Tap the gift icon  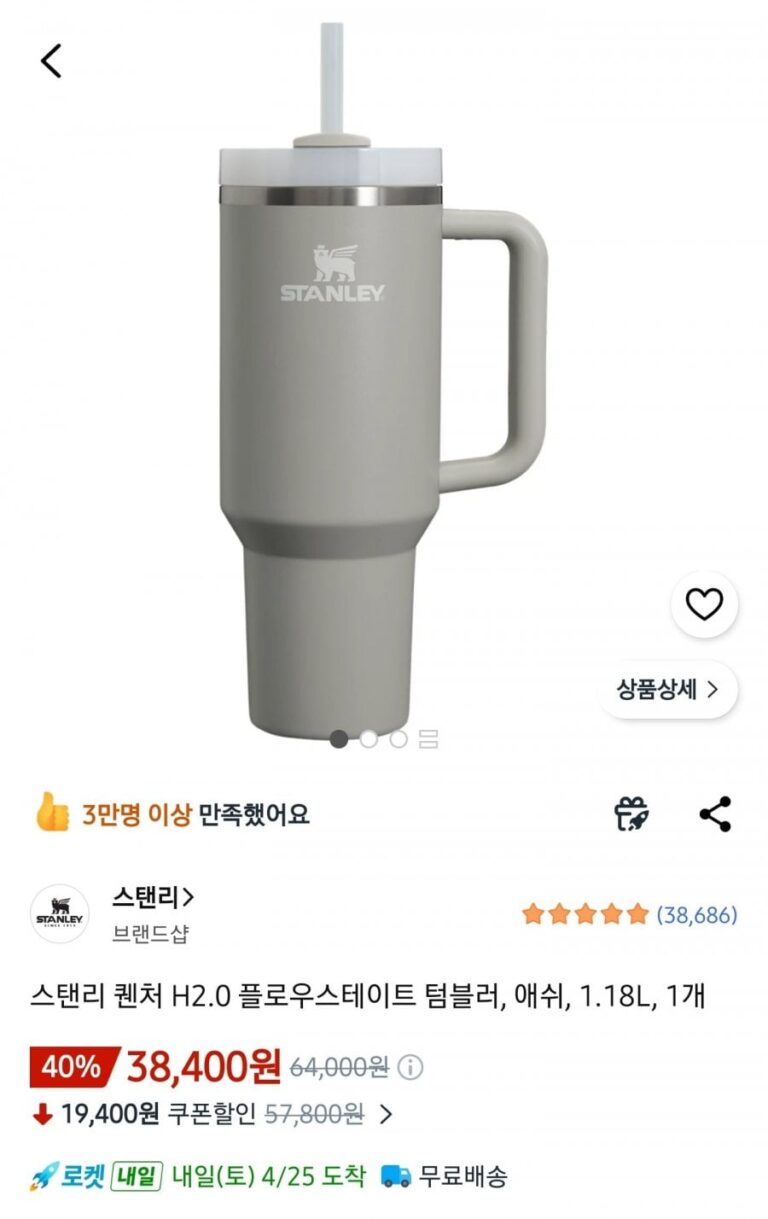point(632,814)
